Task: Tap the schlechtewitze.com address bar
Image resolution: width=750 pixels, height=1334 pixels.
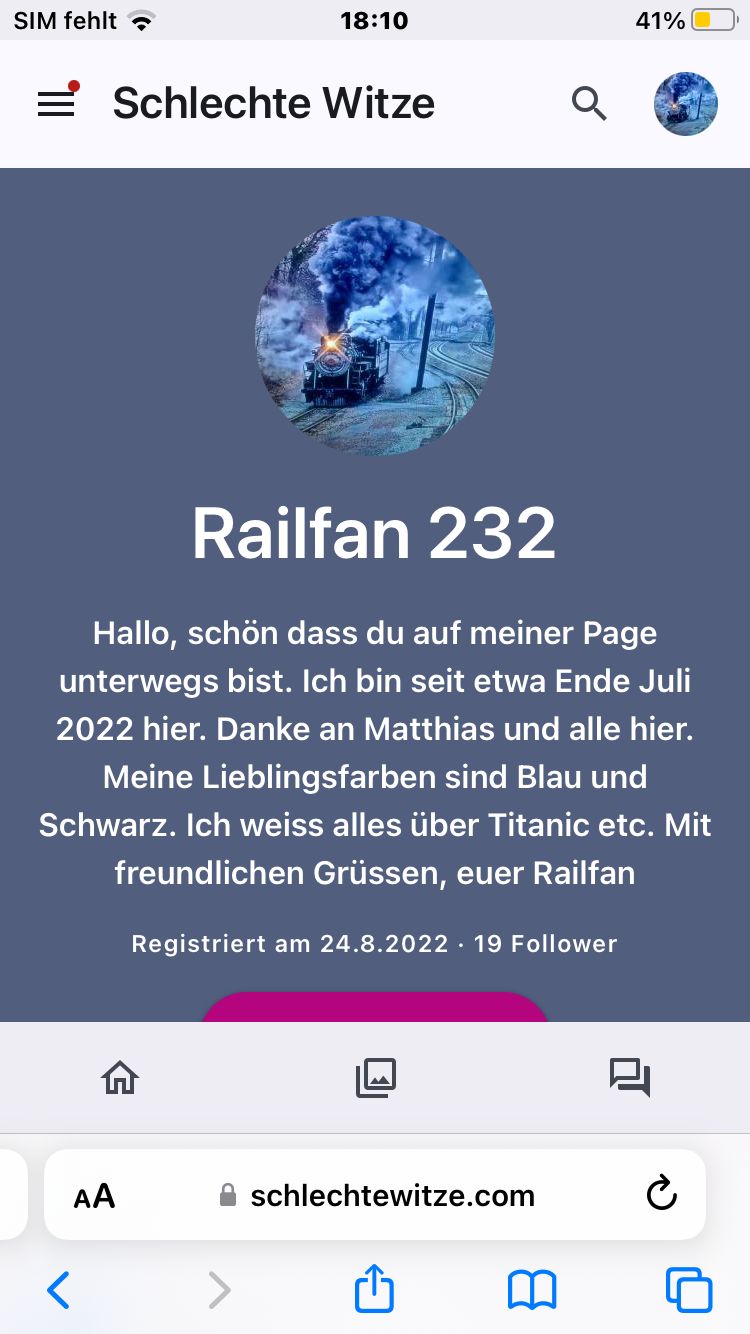Action: 392,1195
